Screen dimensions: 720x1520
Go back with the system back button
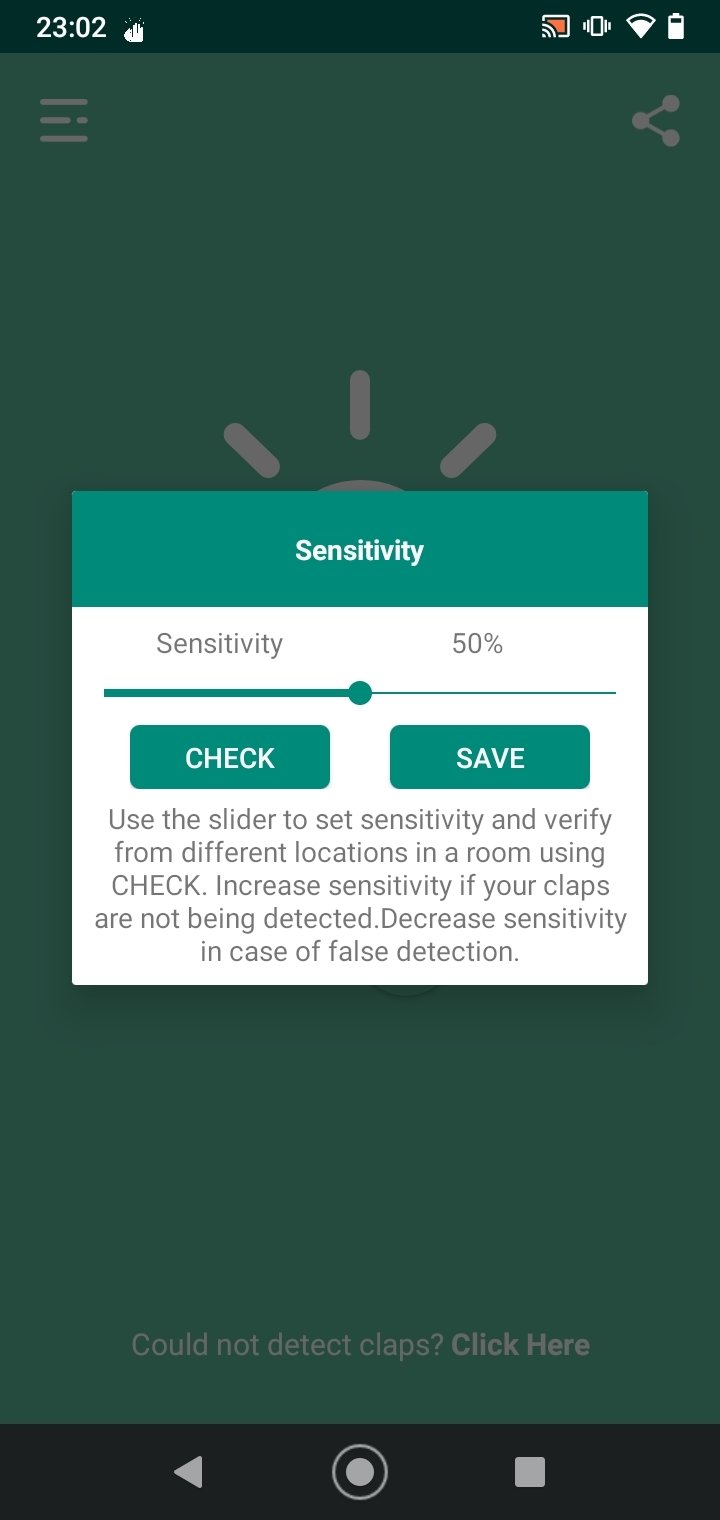click(x=188, y=1472)
